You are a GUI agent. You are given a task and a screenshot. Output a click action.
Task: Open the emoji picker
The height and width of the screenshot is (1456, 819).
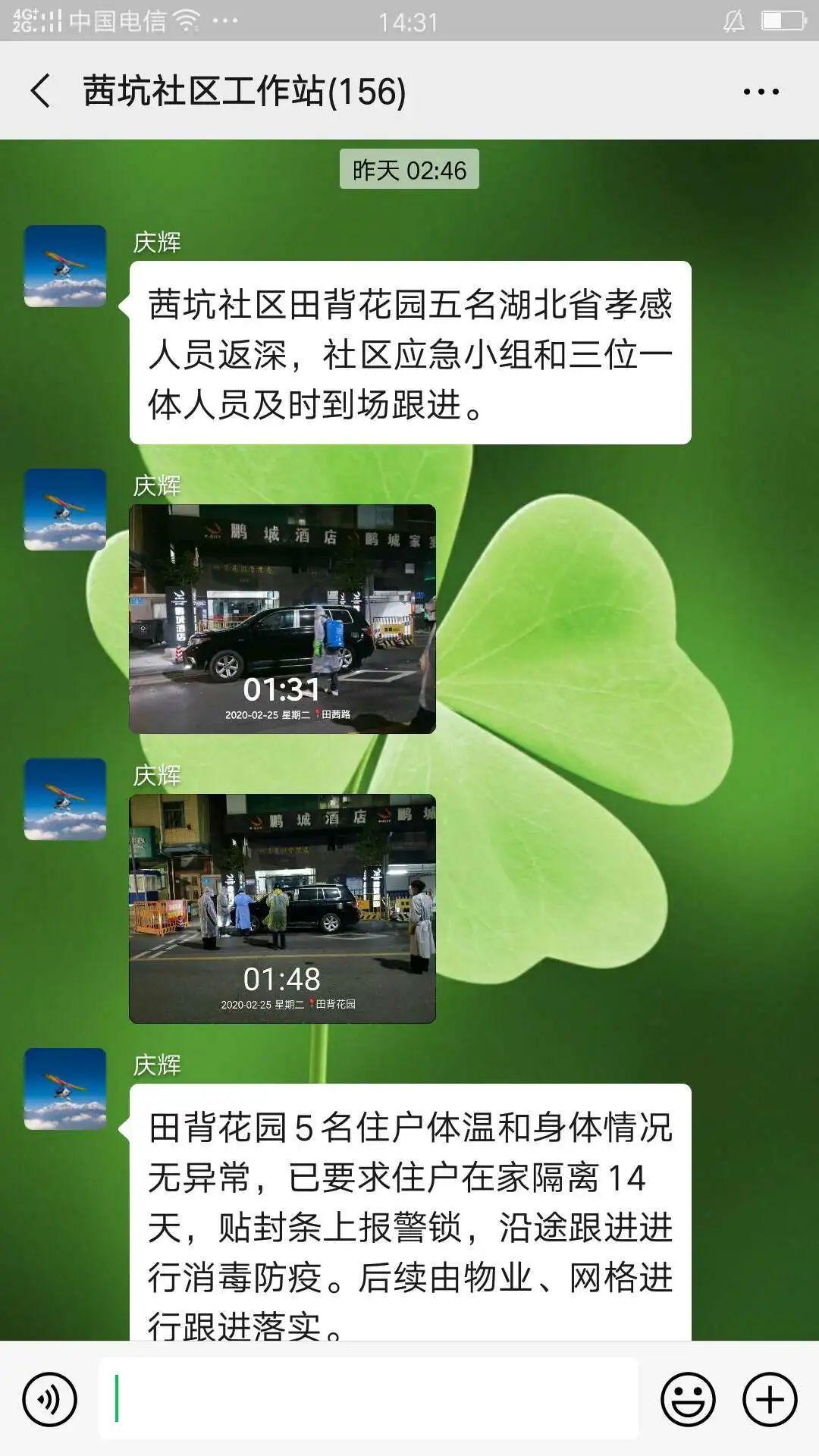click(x=688, y=1399)
